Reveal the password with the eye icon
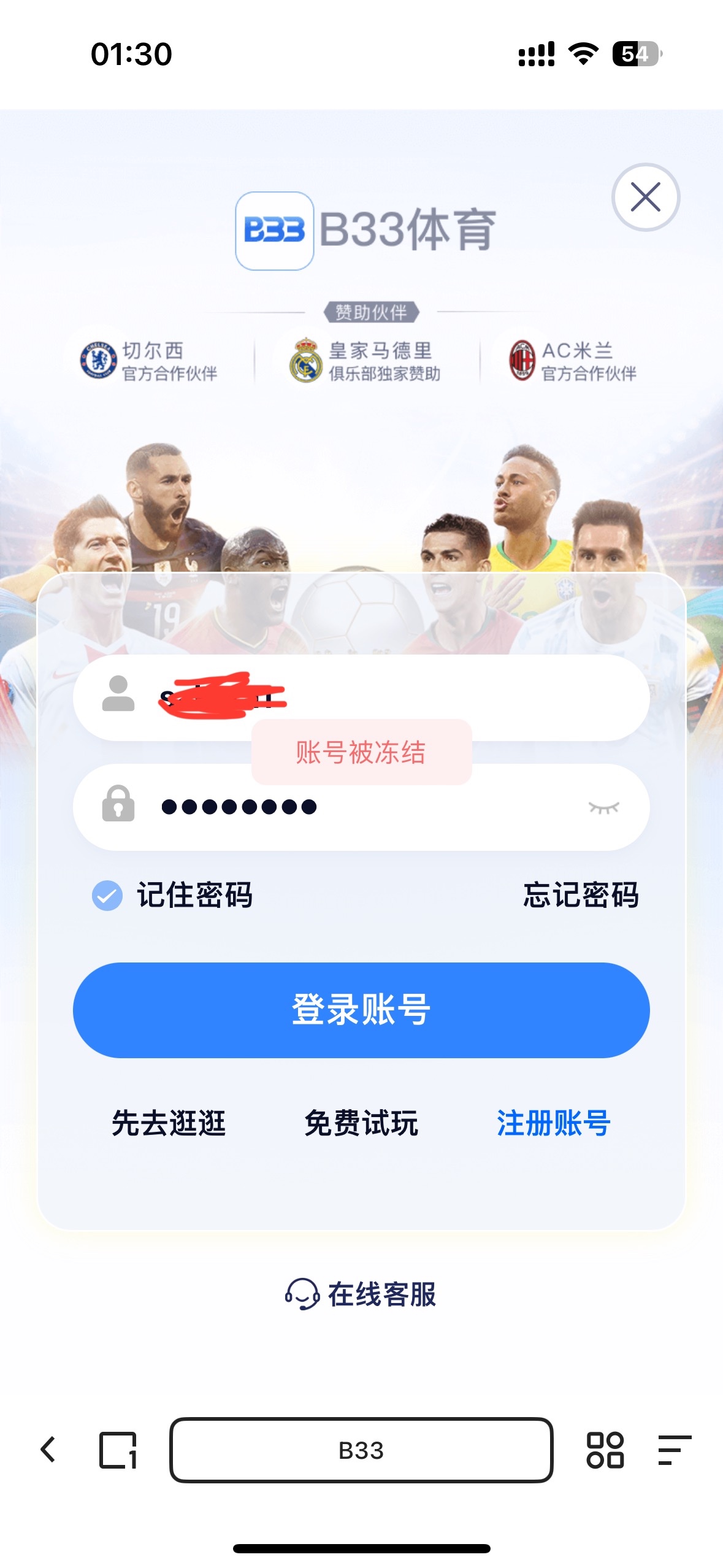 [x=603, y=807]
